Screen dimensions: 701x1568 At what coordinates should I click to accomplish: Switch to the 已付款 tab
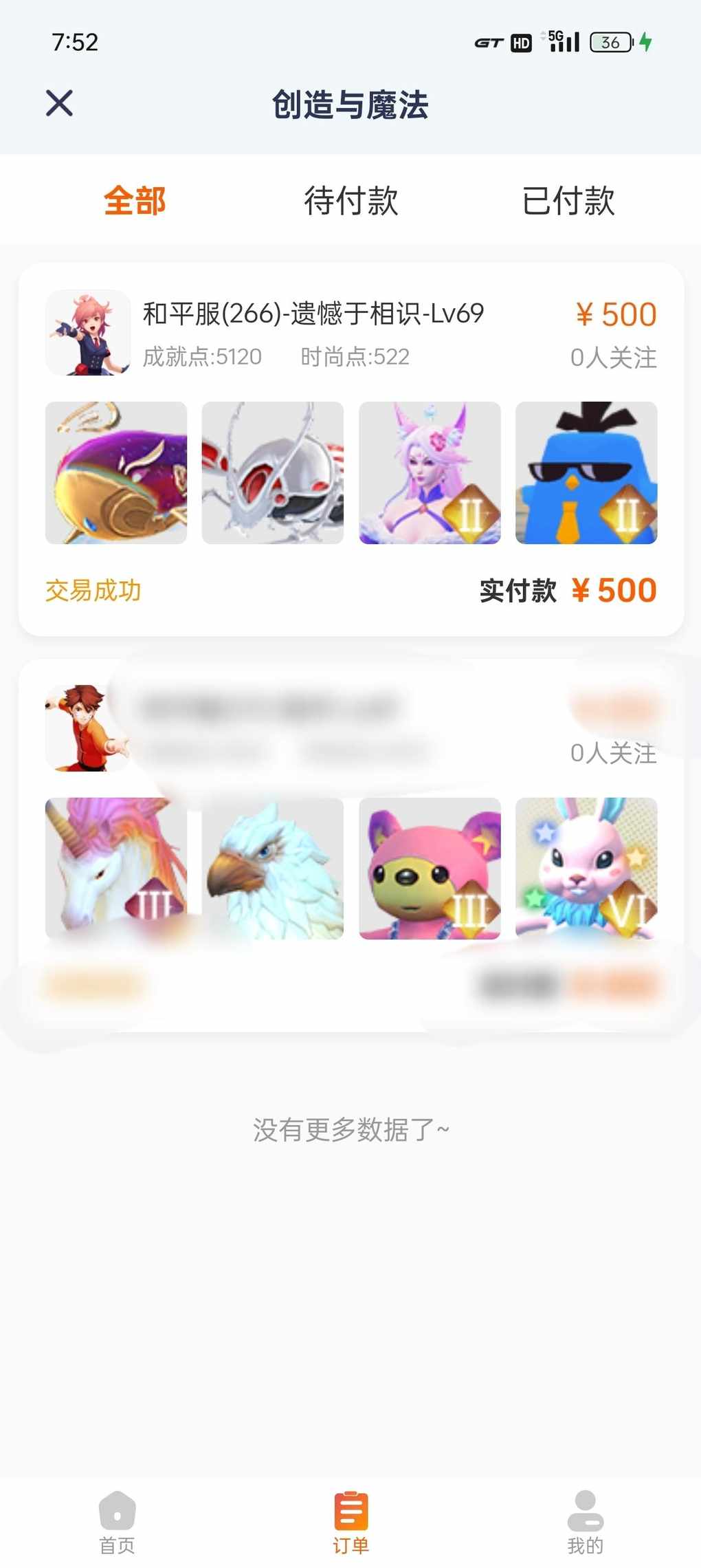pyautogui.click(x=568, y=201)
